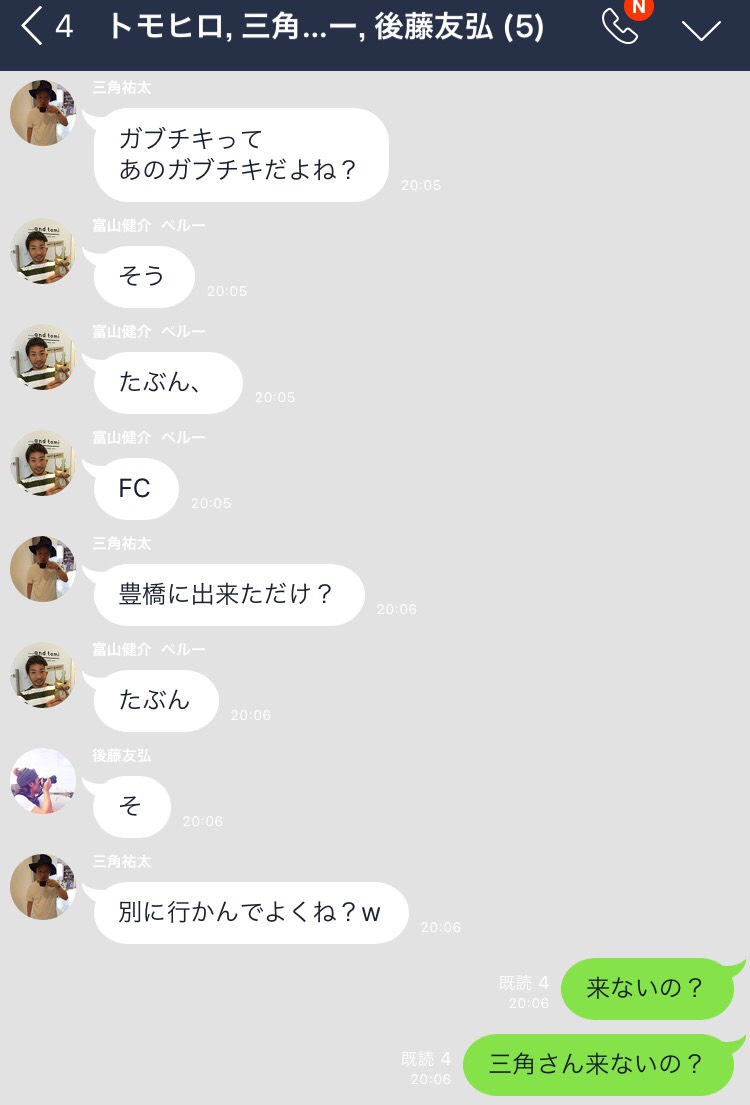Start a group call with phone icon

tap(620, 27)
